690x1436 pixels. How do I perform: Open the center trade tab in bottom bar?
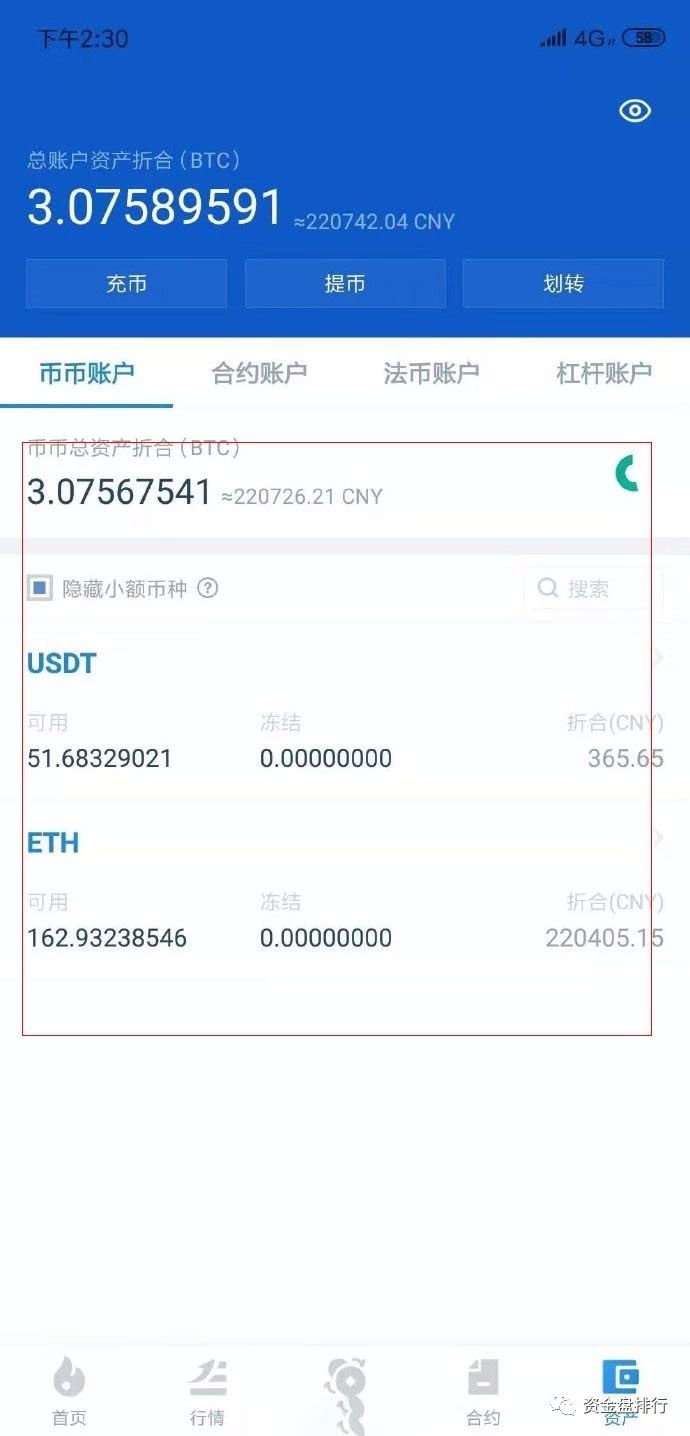(345, 1392)
